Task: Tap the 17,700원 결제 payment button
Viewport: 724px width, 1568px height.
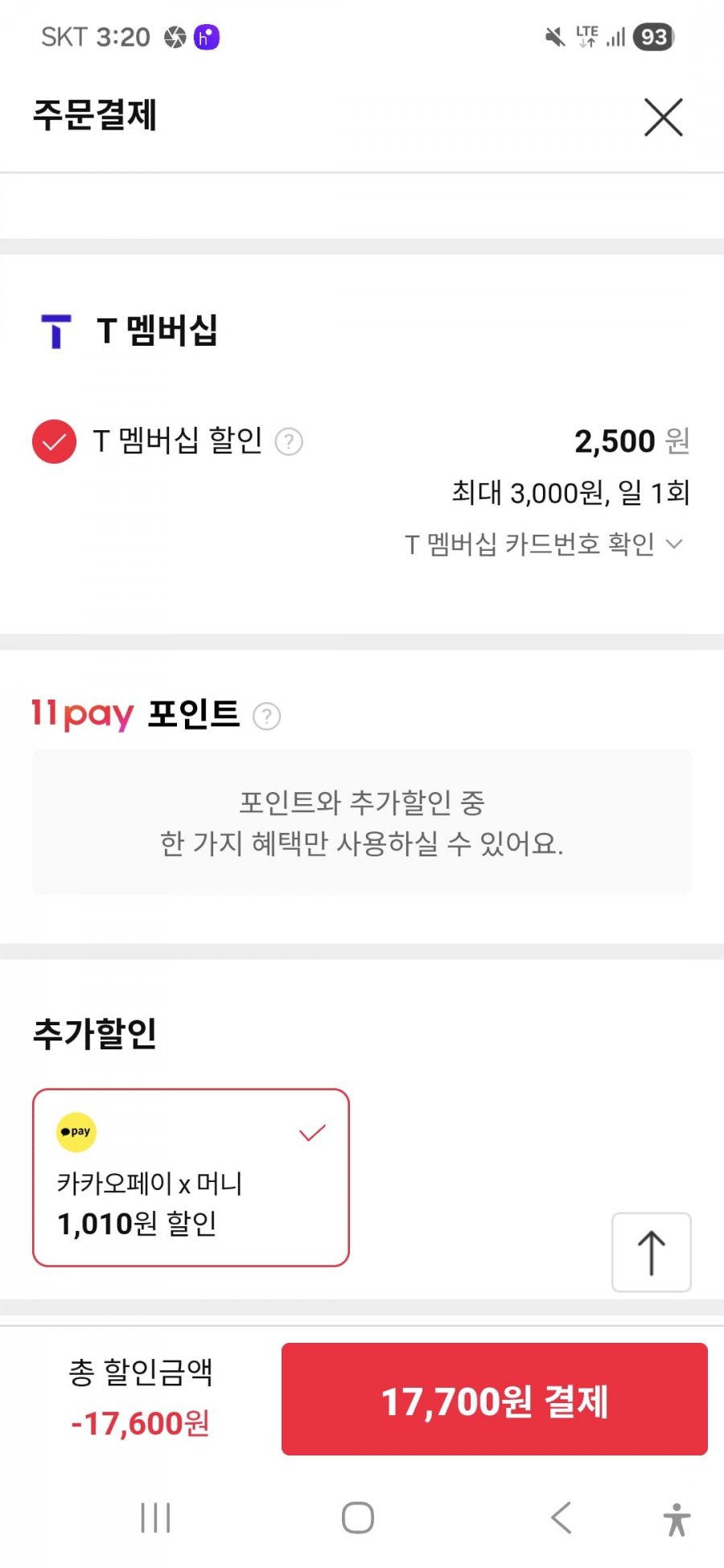Action: coord(494,1400)
